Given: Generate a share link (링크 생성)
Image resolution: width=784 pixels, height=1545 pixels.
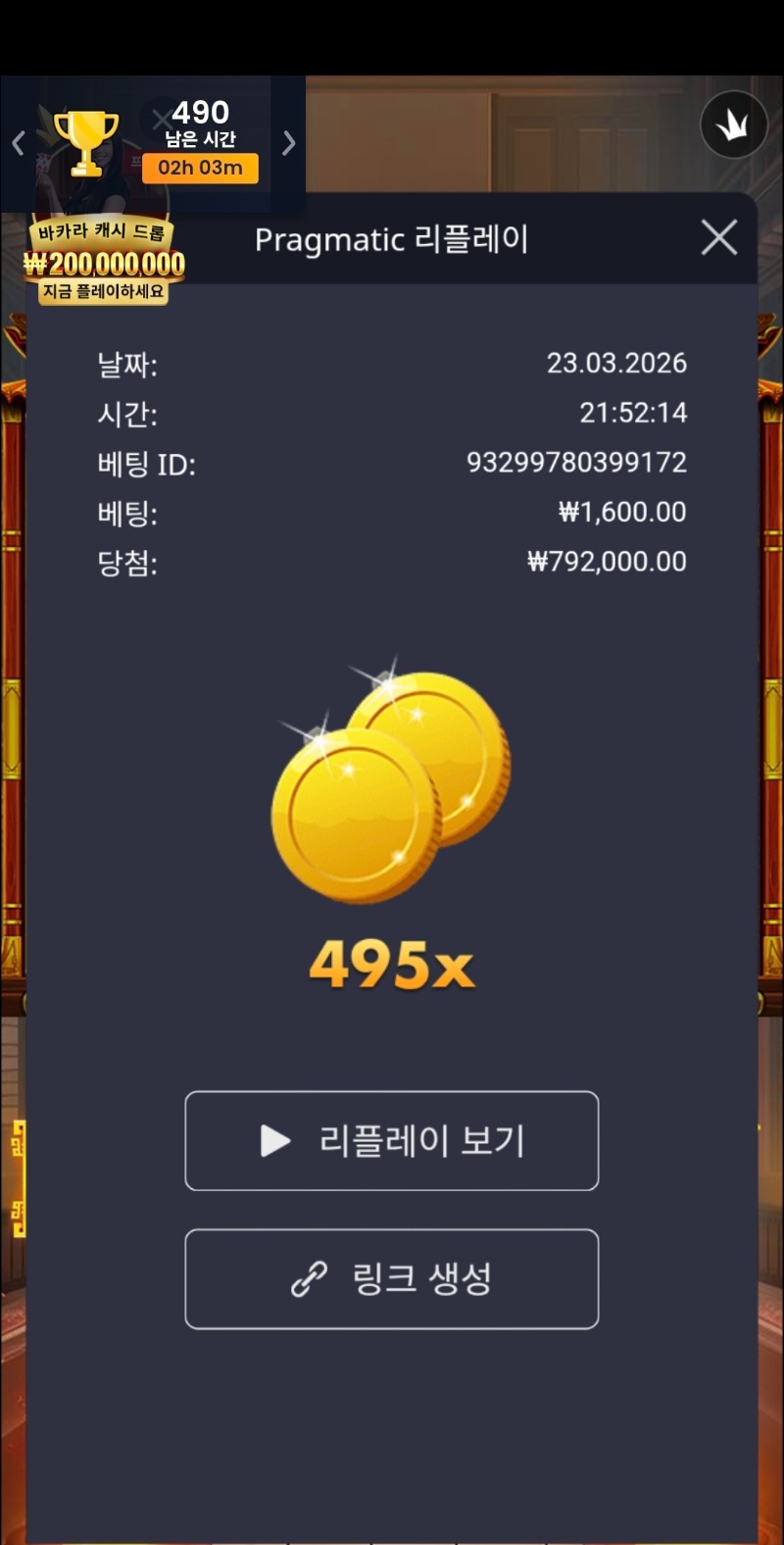Looking at the screenshot, I should [392, 1278].
